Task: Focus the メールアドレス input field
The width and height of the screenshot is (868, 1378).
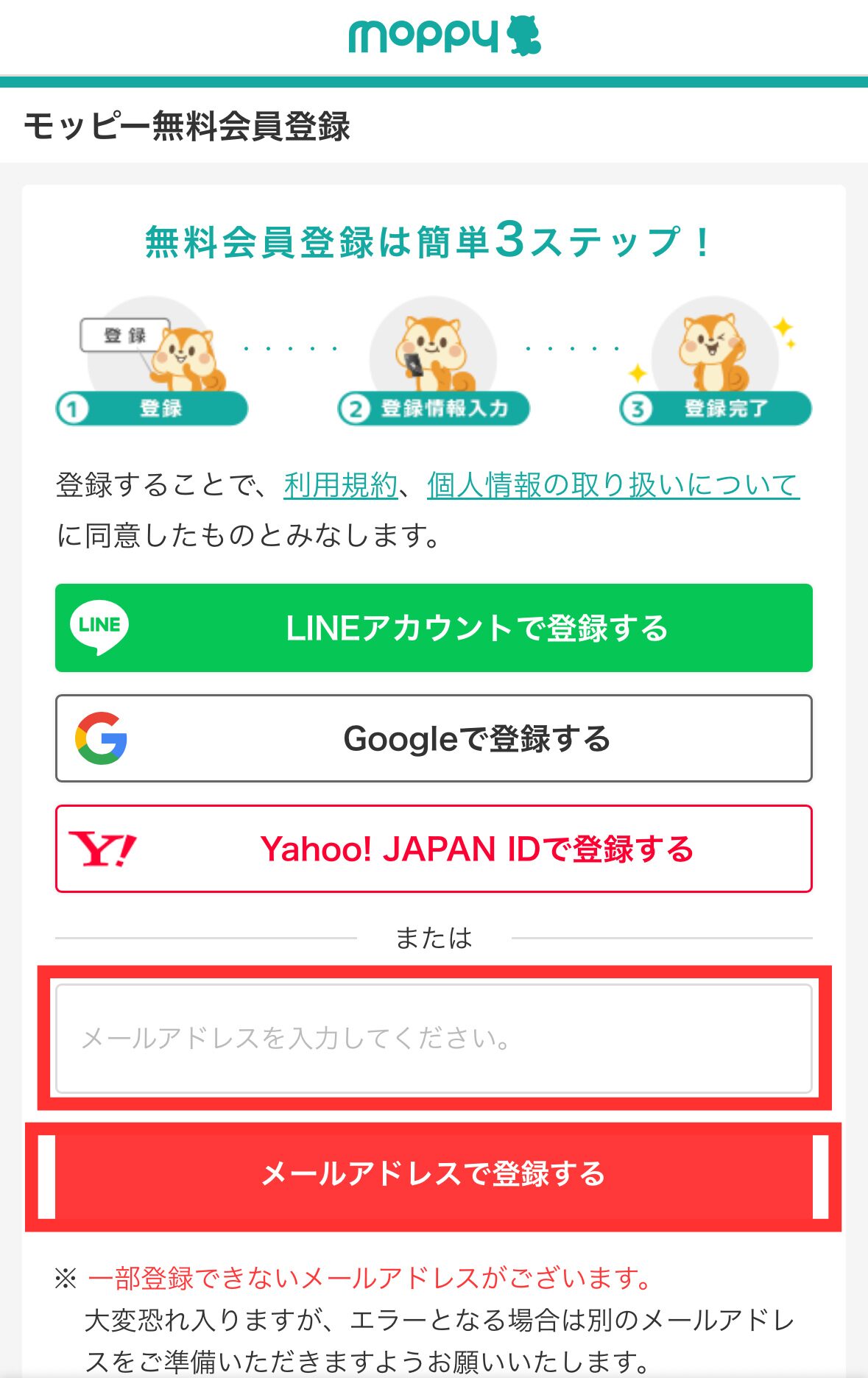Action: click(434, 1039)
